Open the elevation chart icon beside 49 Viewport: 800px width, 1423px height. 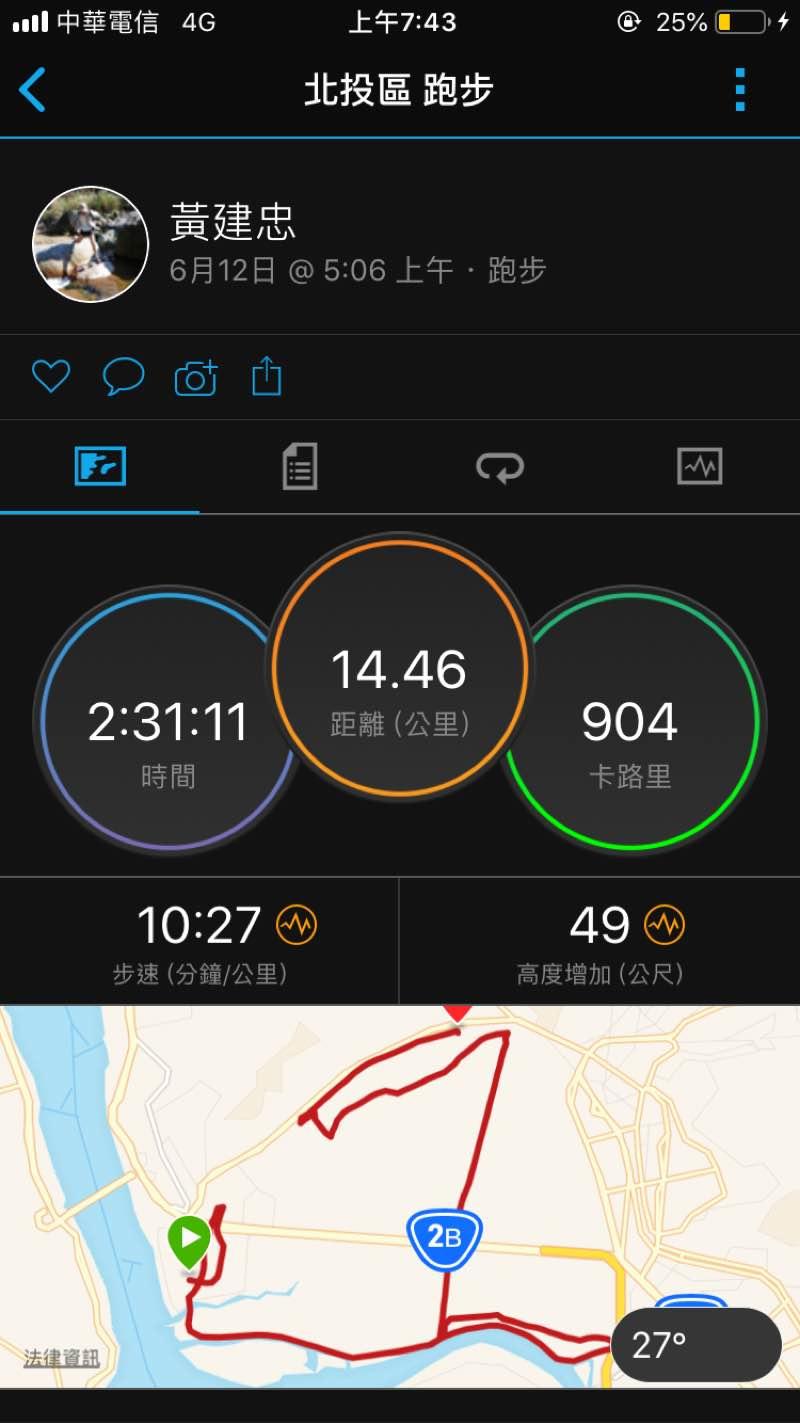[664, 925]
